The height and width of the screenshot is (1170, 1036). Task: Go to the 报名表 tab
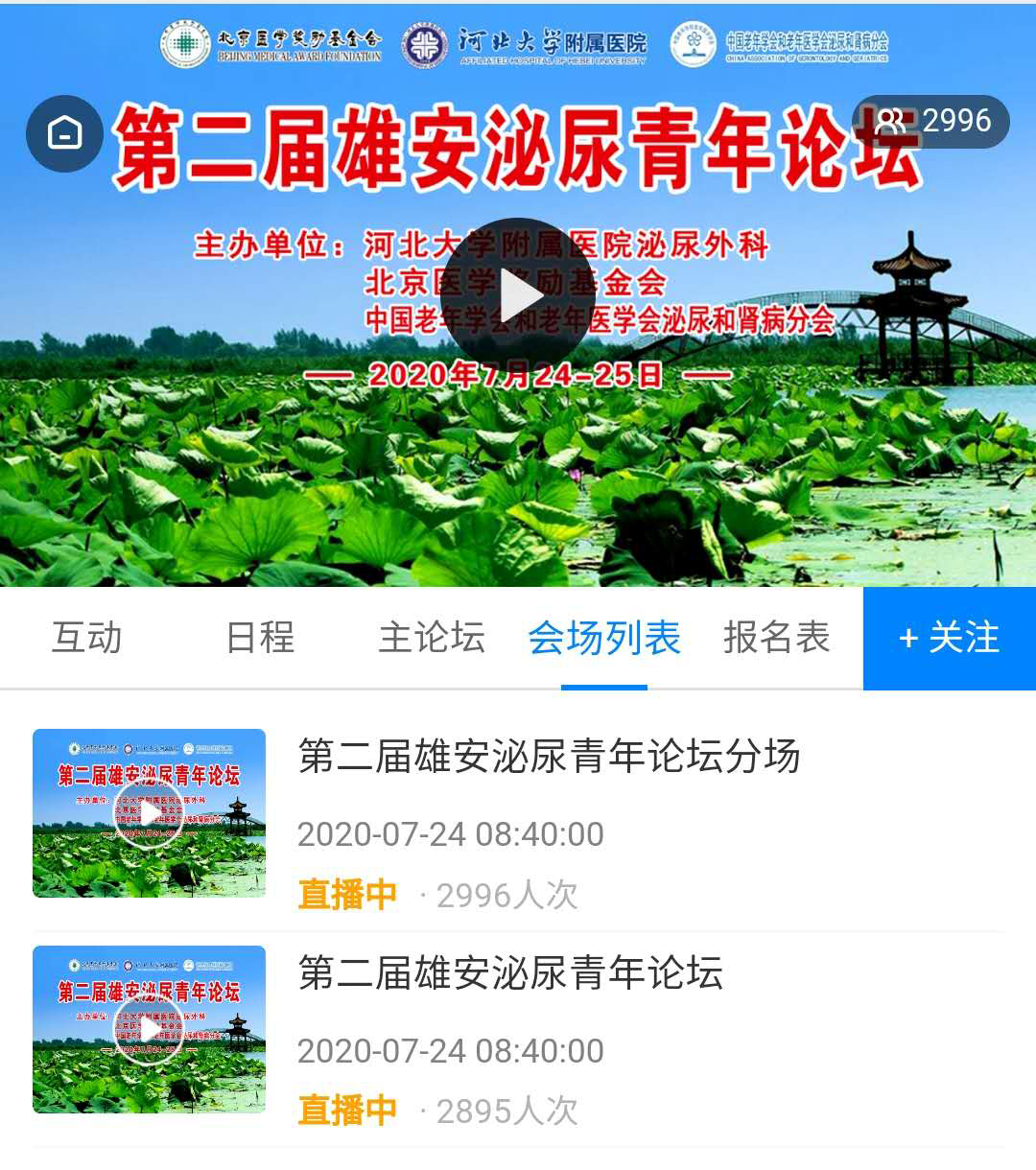[x=776, y=638]
